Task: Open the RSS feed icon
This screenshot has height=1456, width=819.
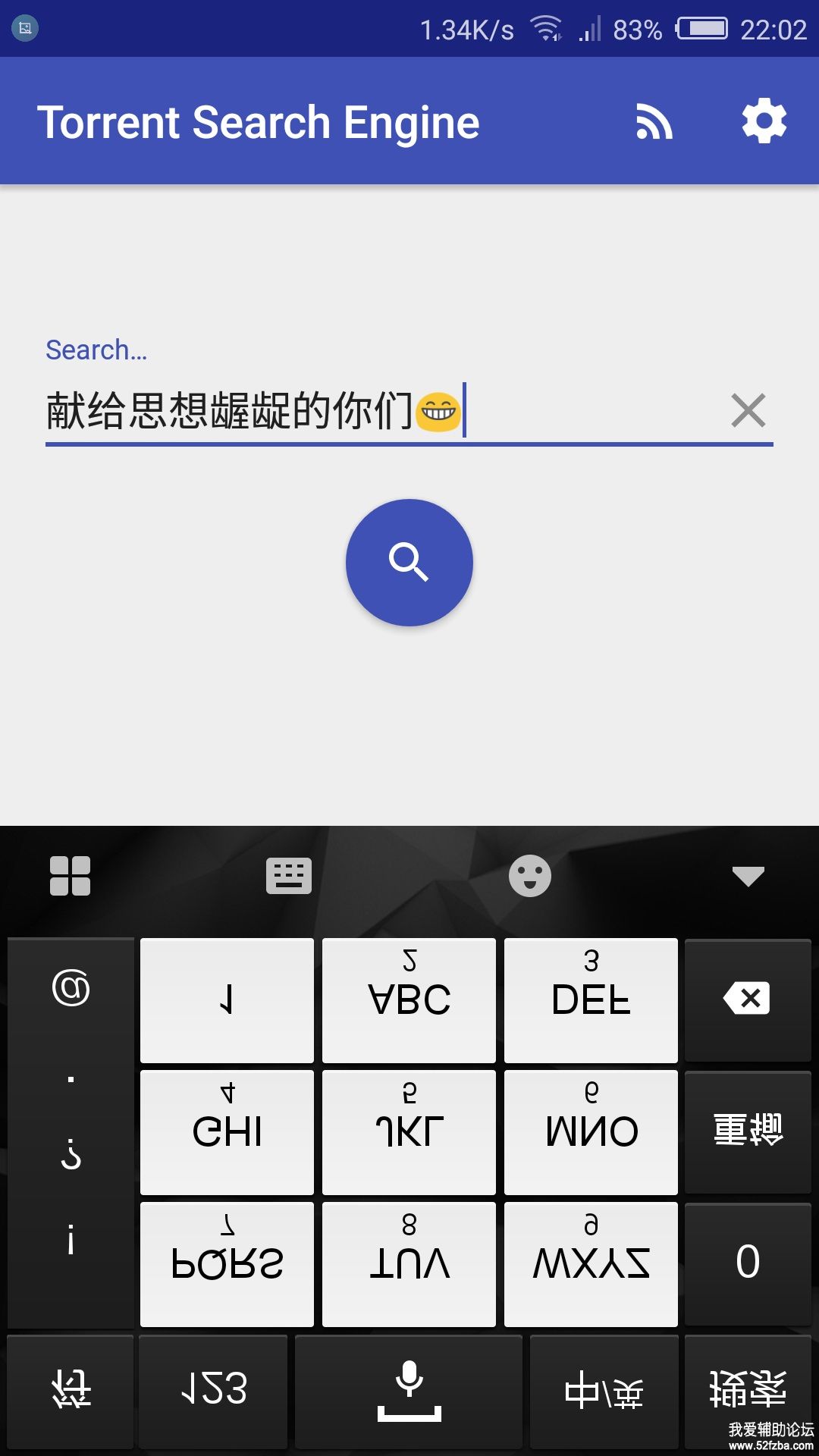Action: click(x=654, y=122)
